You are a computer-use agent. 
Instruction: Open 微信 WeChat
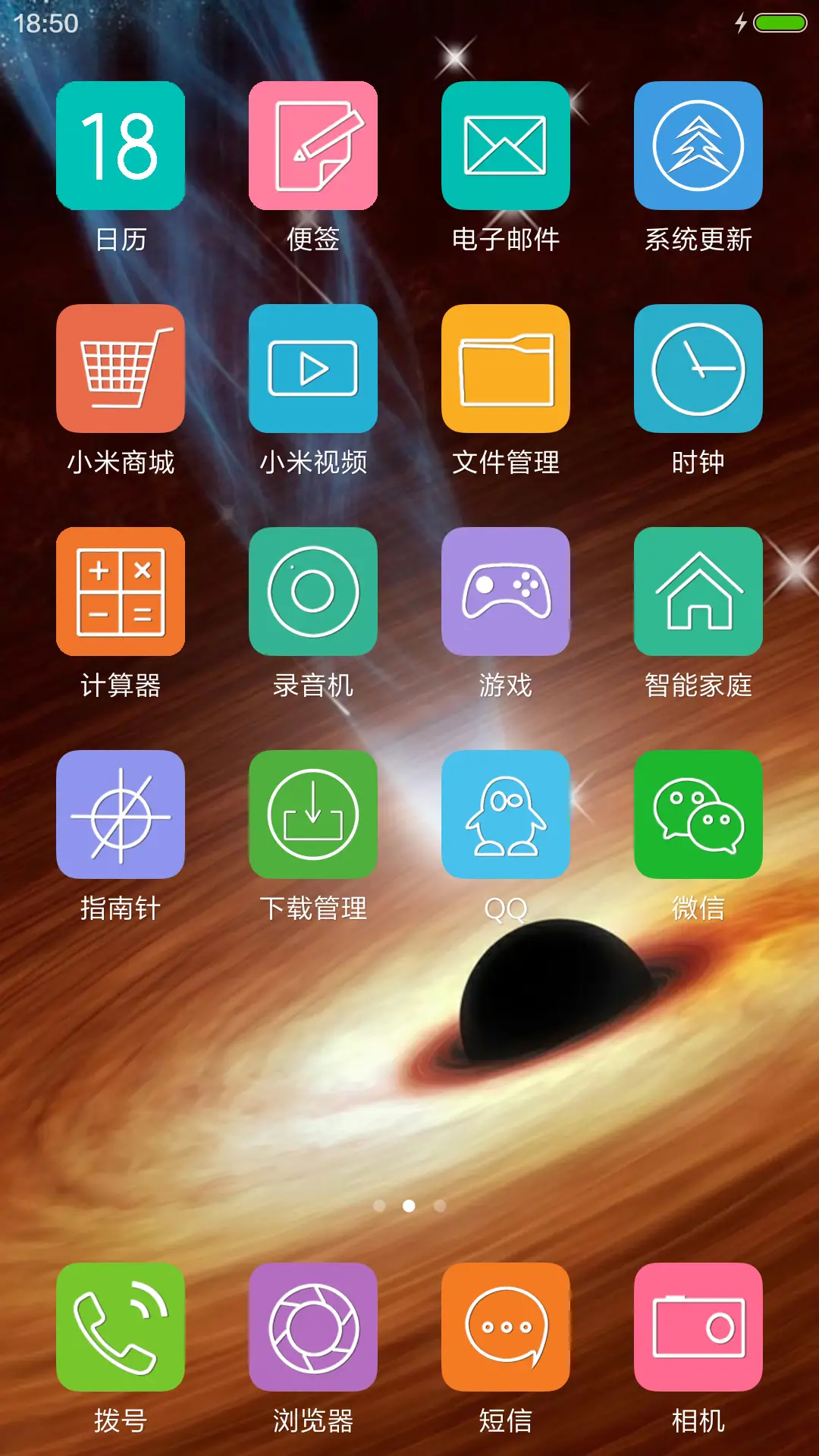tap(698, 814)
